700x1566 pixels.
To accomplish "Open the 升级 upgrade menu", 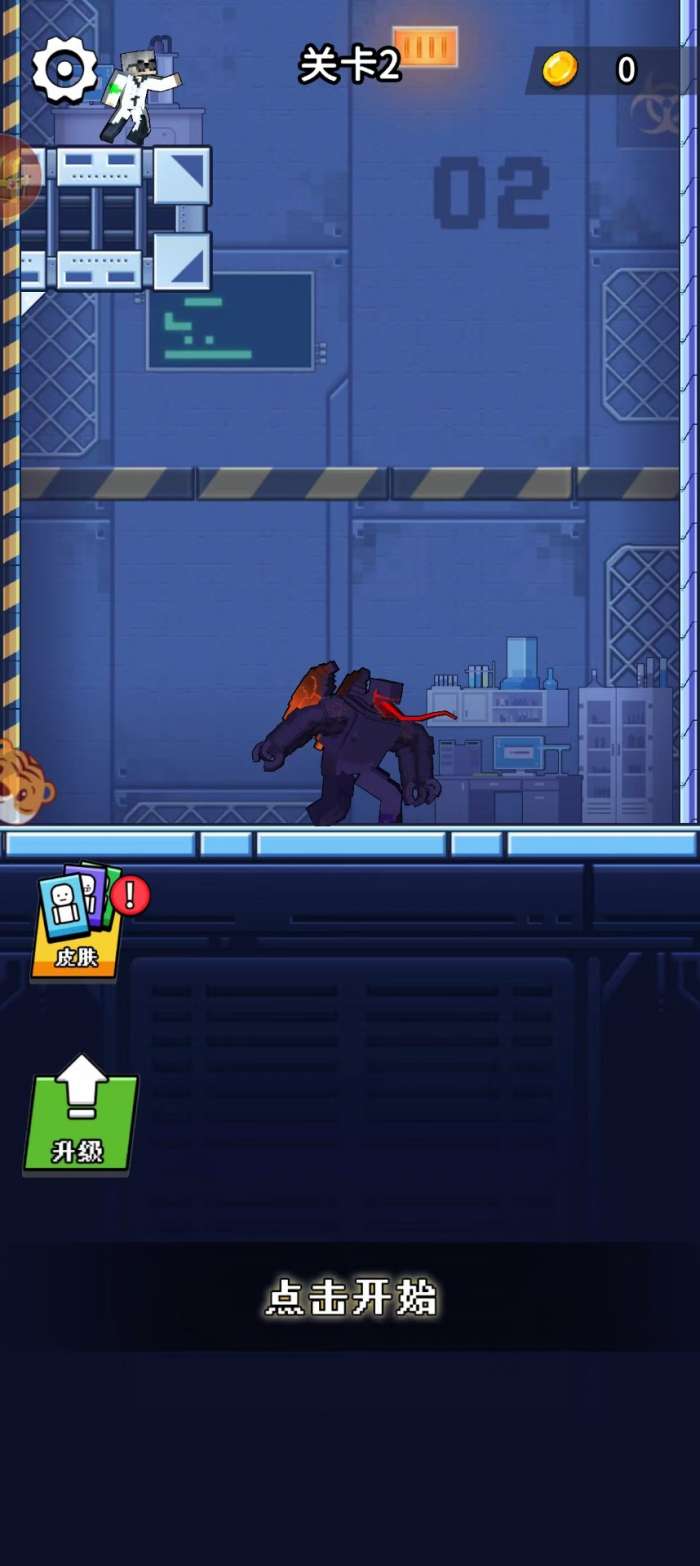I will pyautogui.click(x=80, y=1115).
